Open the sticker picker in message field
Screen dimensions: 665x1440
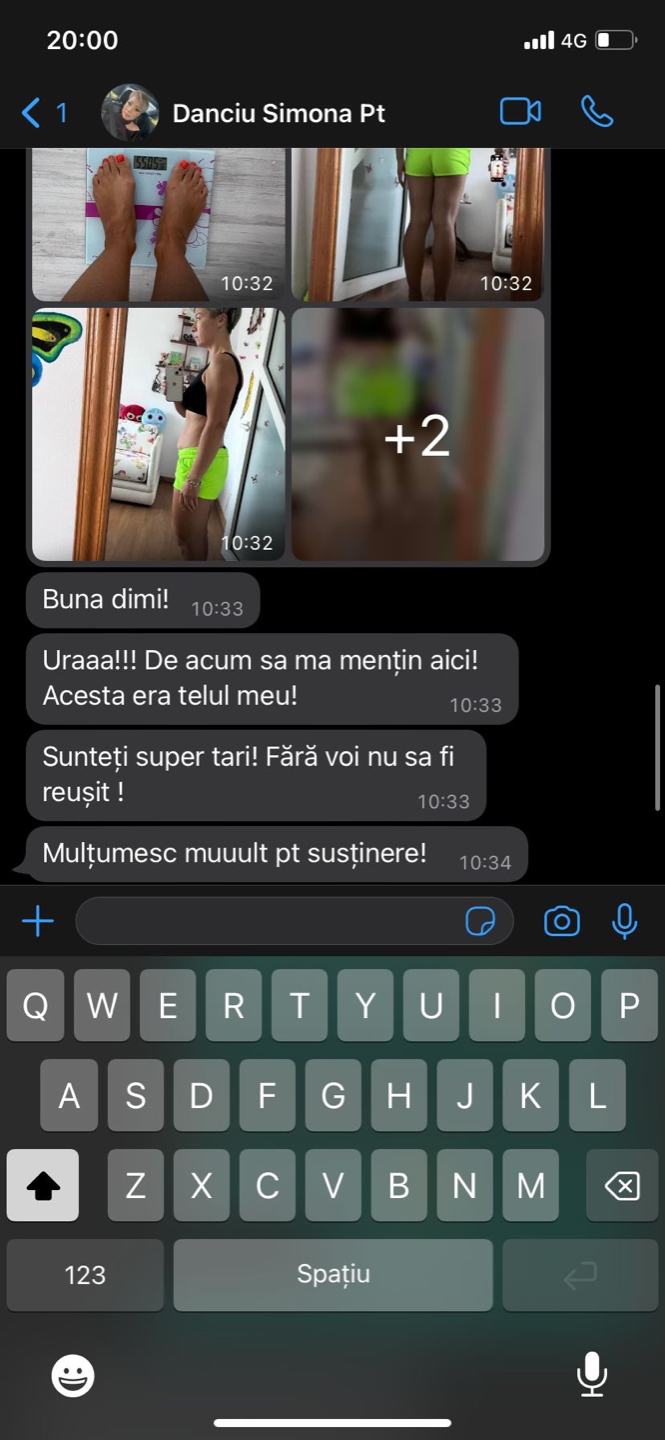pos(481,921)
